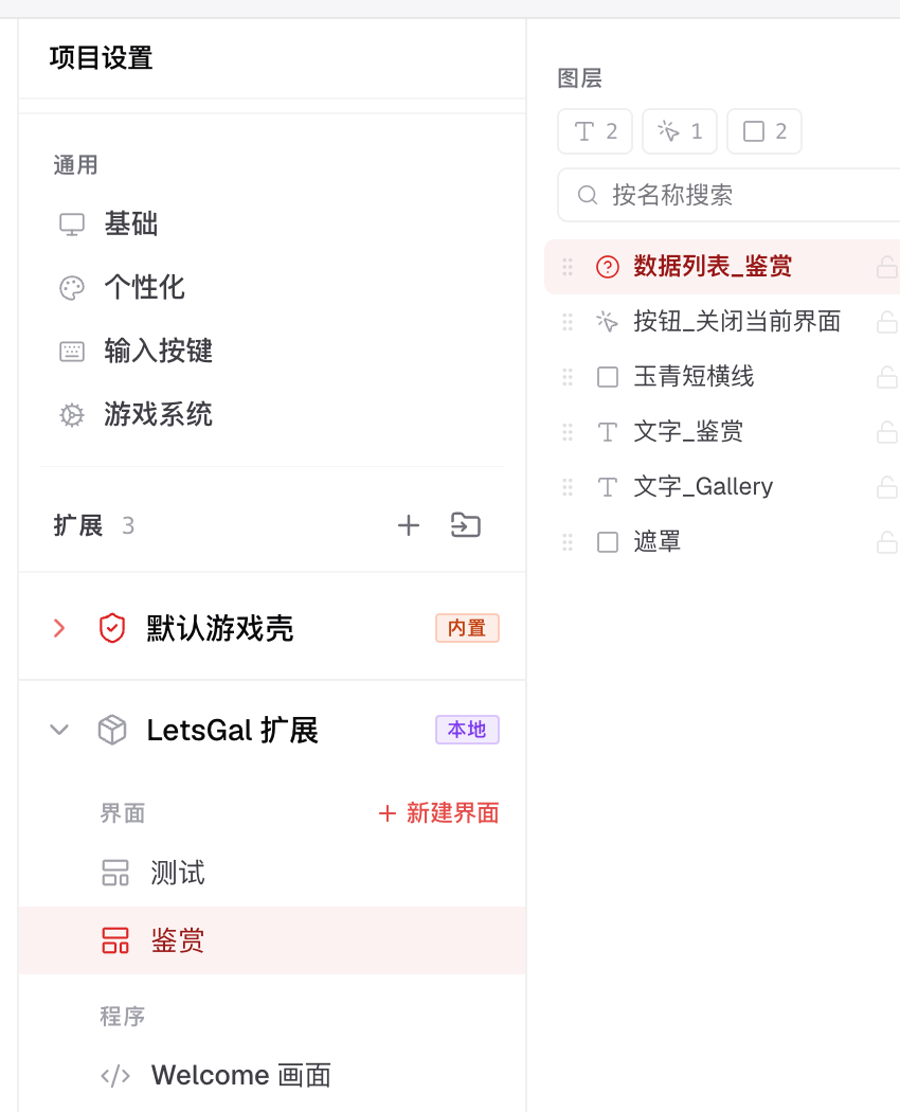Focus the 按名称搜索 search field
900x1112 pixels.
tap(729, 195)
